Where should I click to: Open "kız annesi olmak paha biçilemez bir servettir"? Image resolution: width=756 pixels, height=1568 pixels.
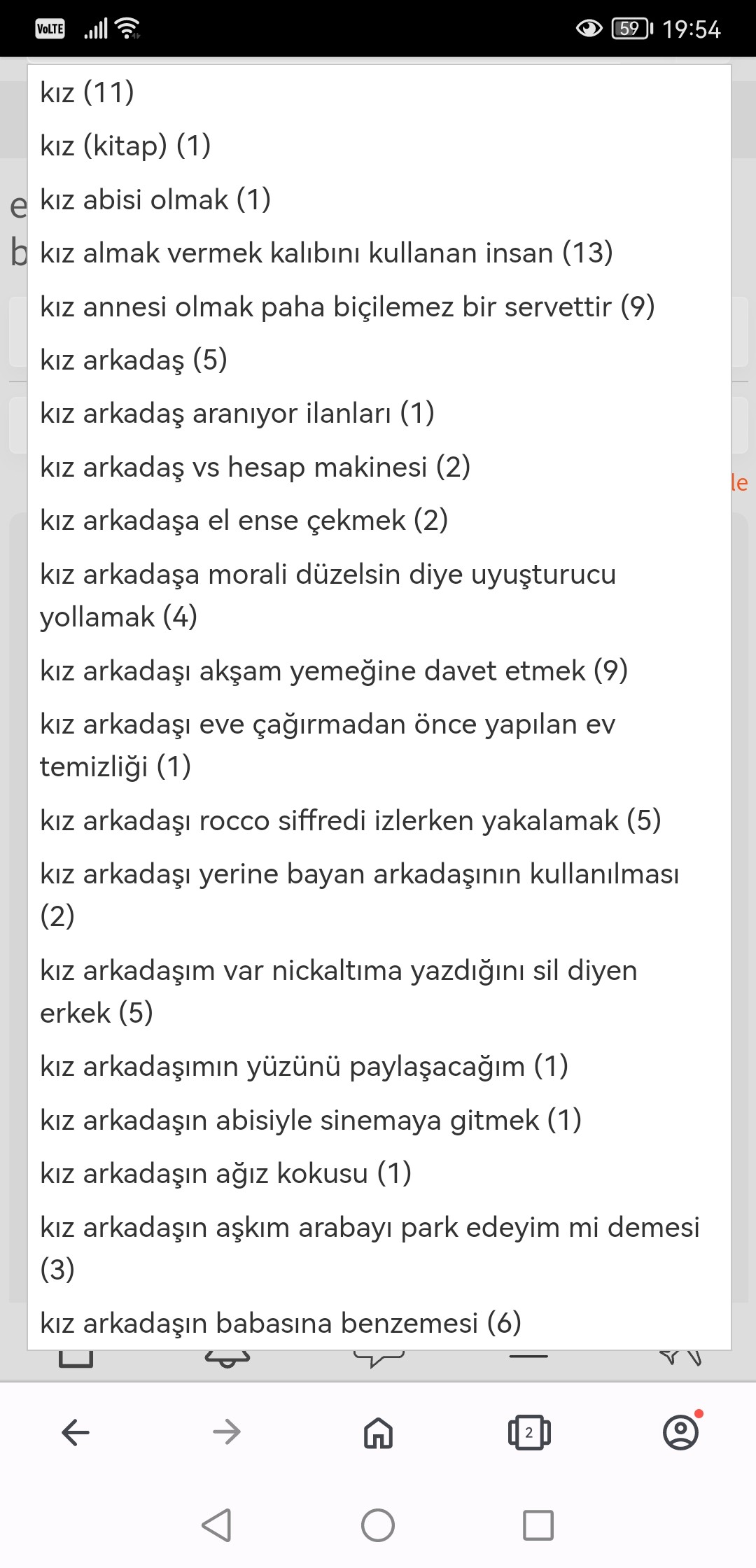pos(379,307)
